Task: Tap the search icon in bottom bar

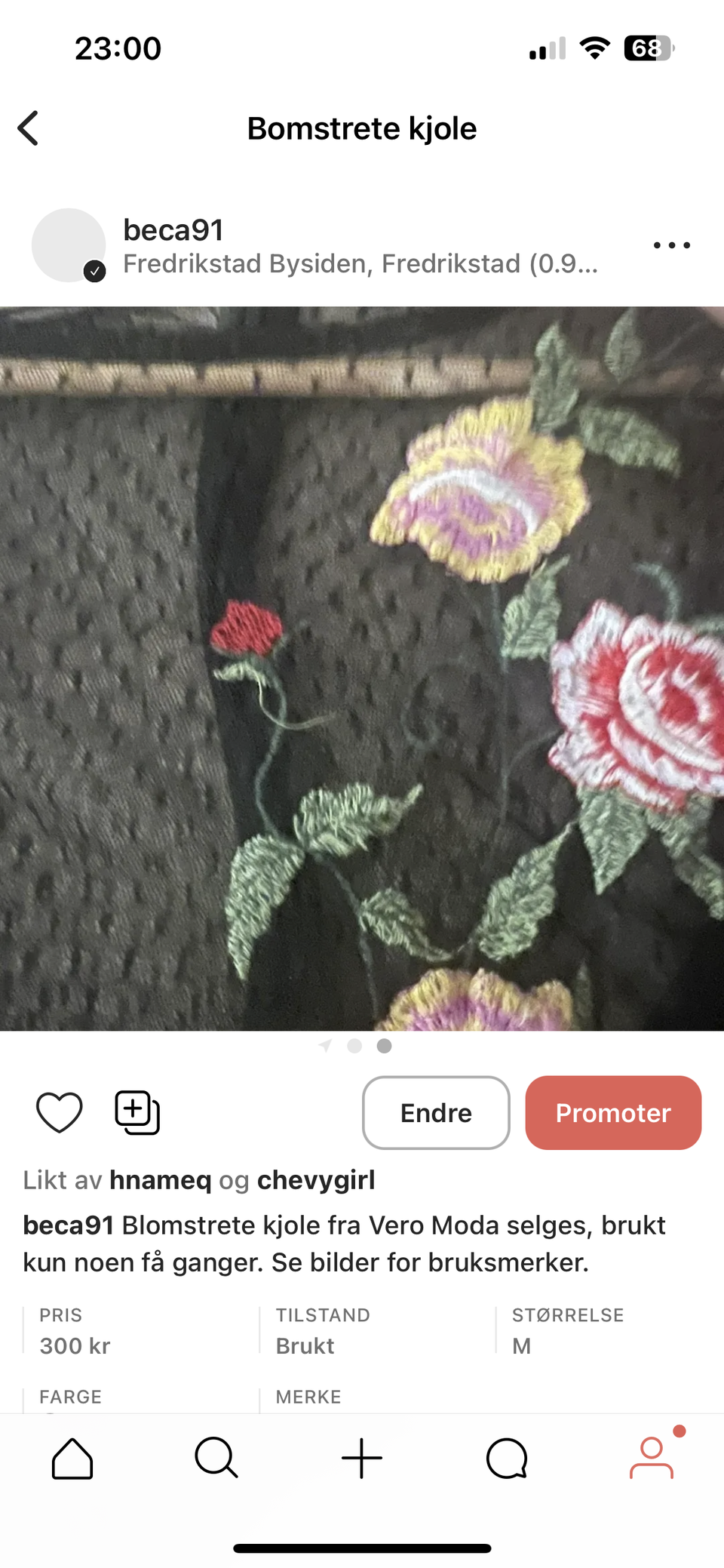Action: [216, 1458]
